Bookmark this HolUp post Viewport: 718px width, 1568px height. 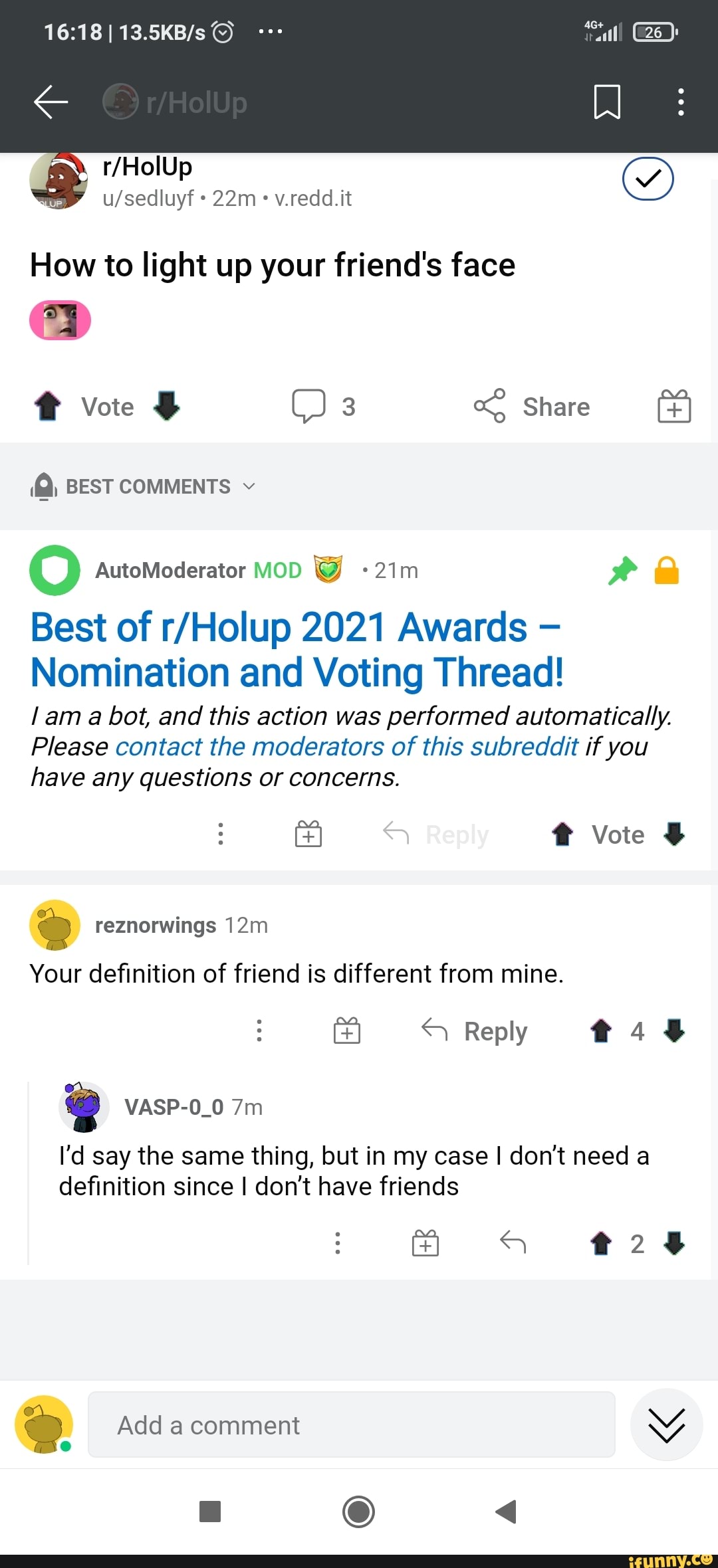click(x=606, y=102)
